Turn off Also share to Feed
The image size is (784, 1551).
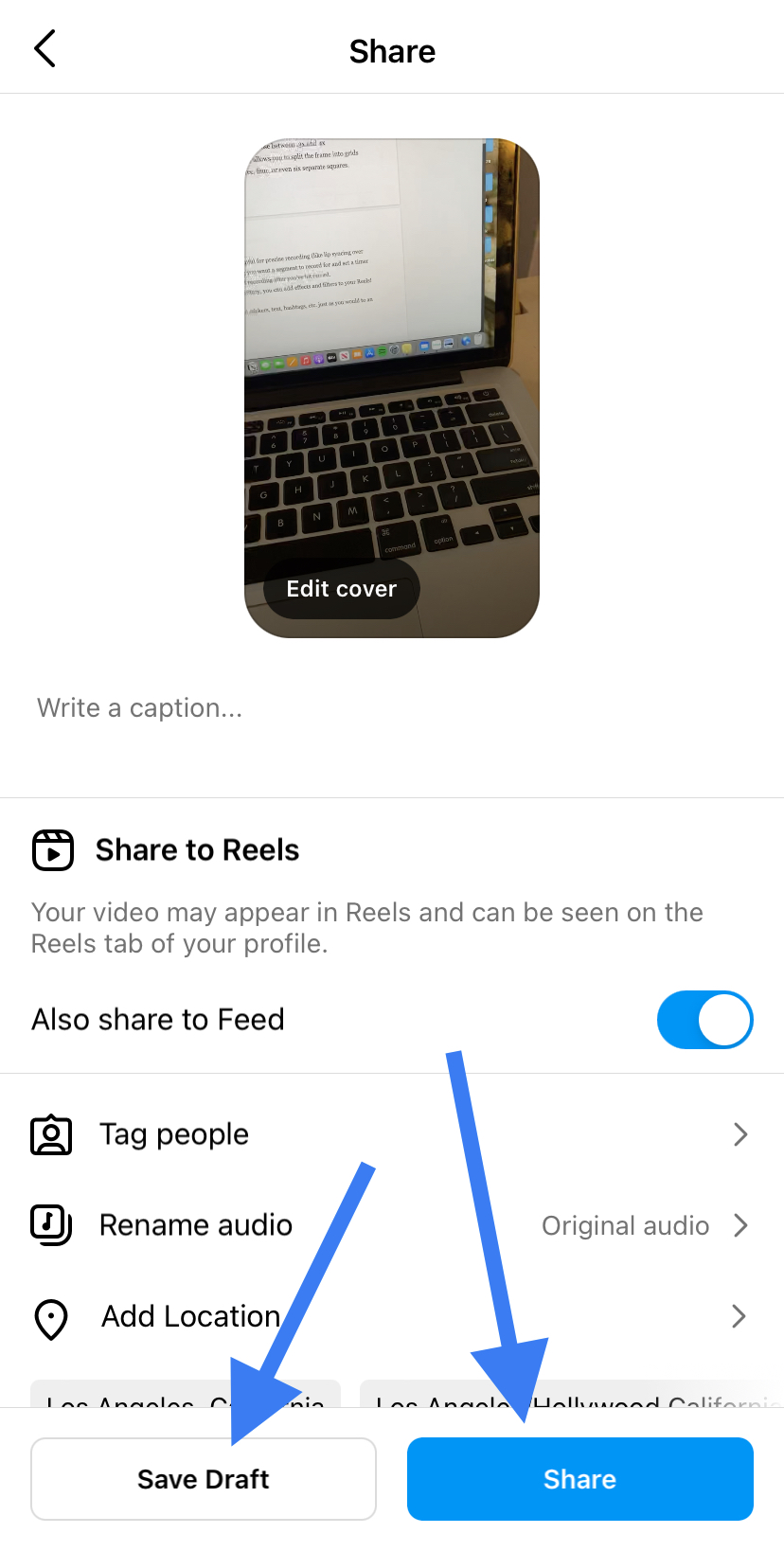tap(704, 1020)
